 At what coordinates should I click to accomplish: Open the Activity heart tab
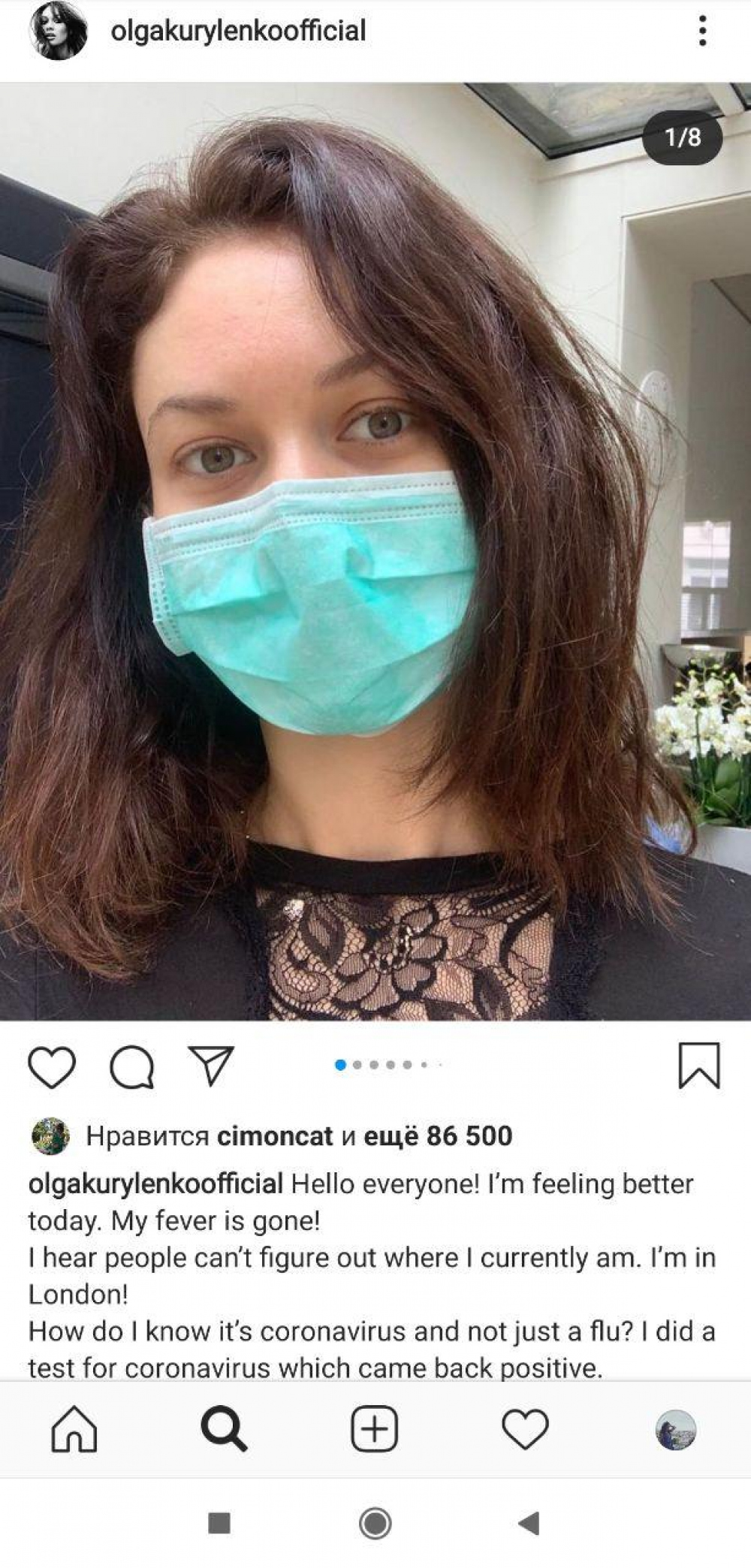click(525, 1428)
